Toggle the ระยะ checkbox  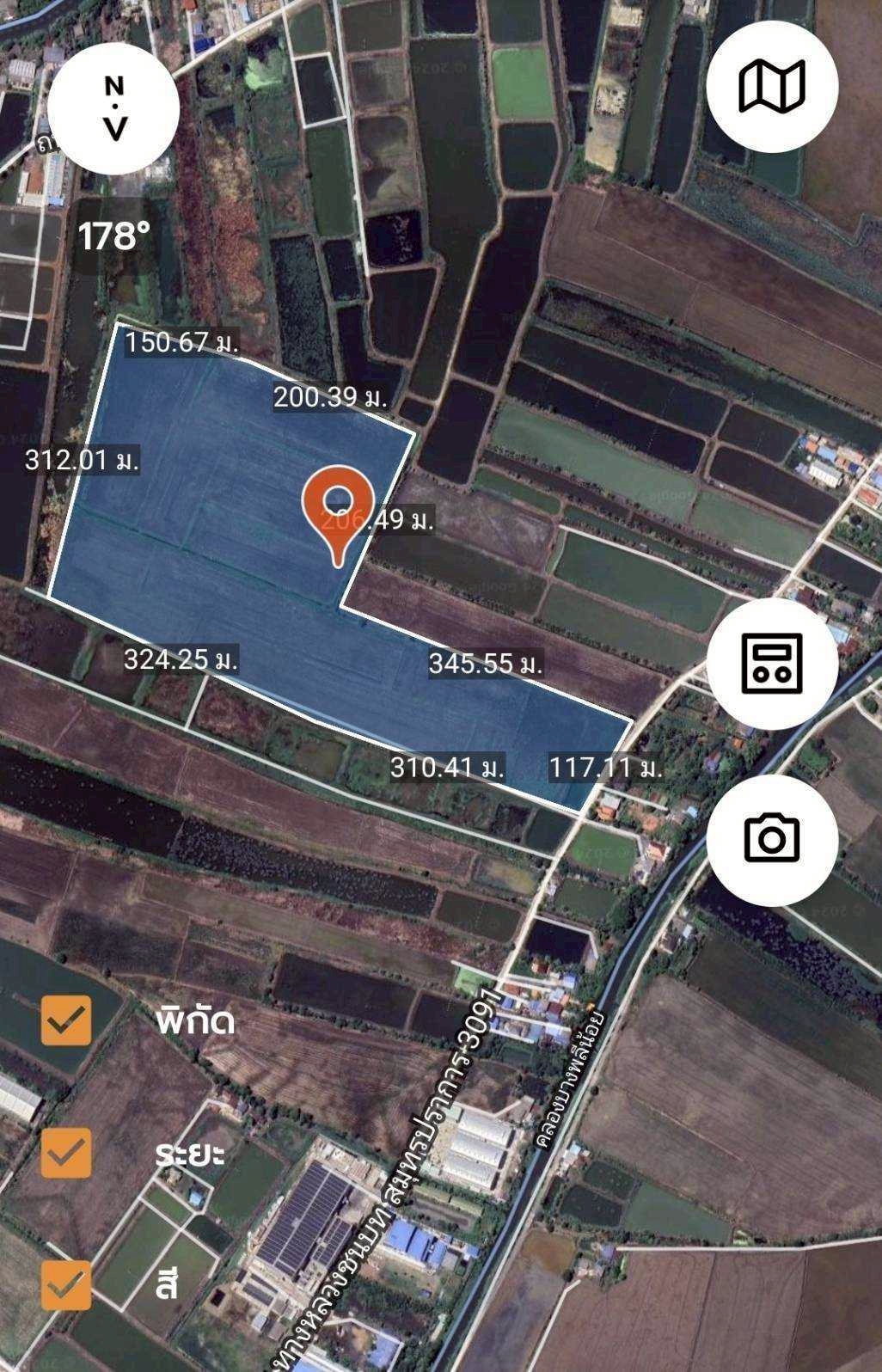click(x=66, y=1153)
